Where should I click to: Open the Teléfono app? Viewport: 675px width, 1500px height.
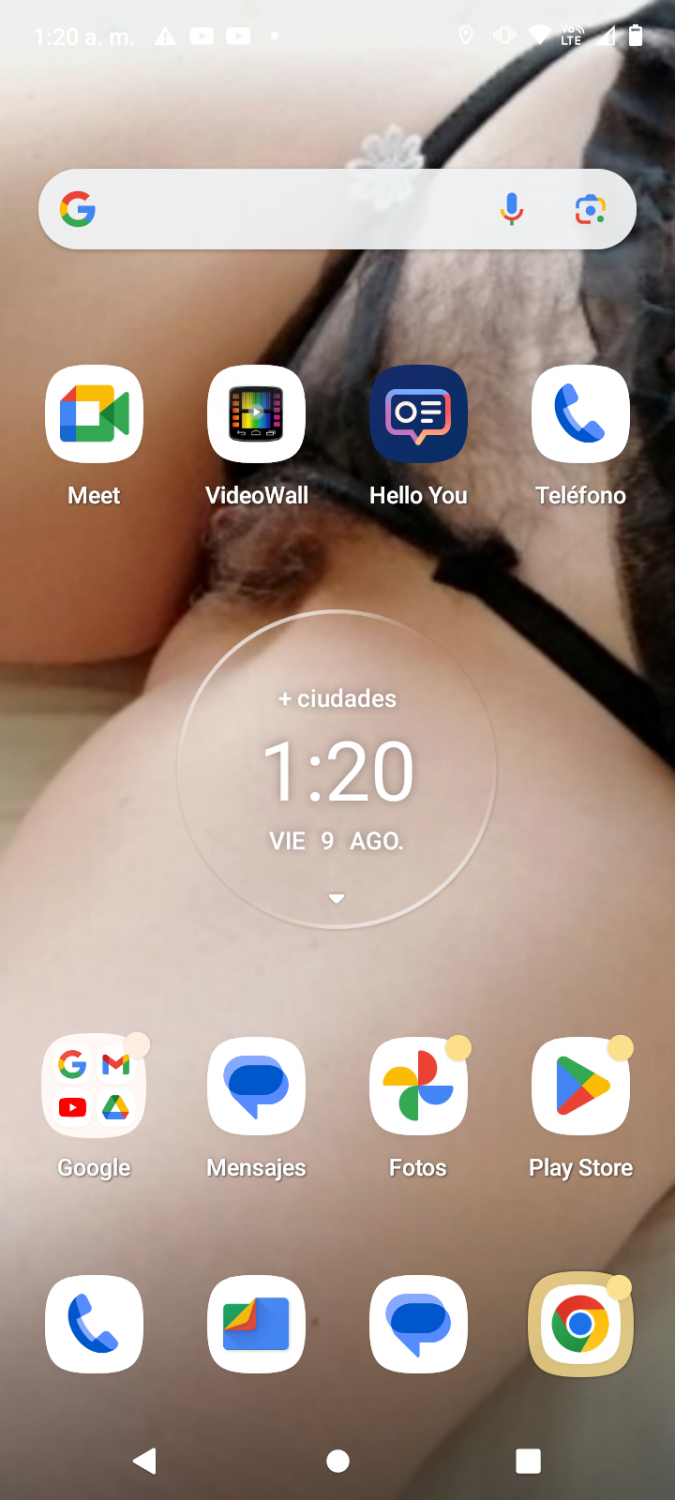[580, 414]
